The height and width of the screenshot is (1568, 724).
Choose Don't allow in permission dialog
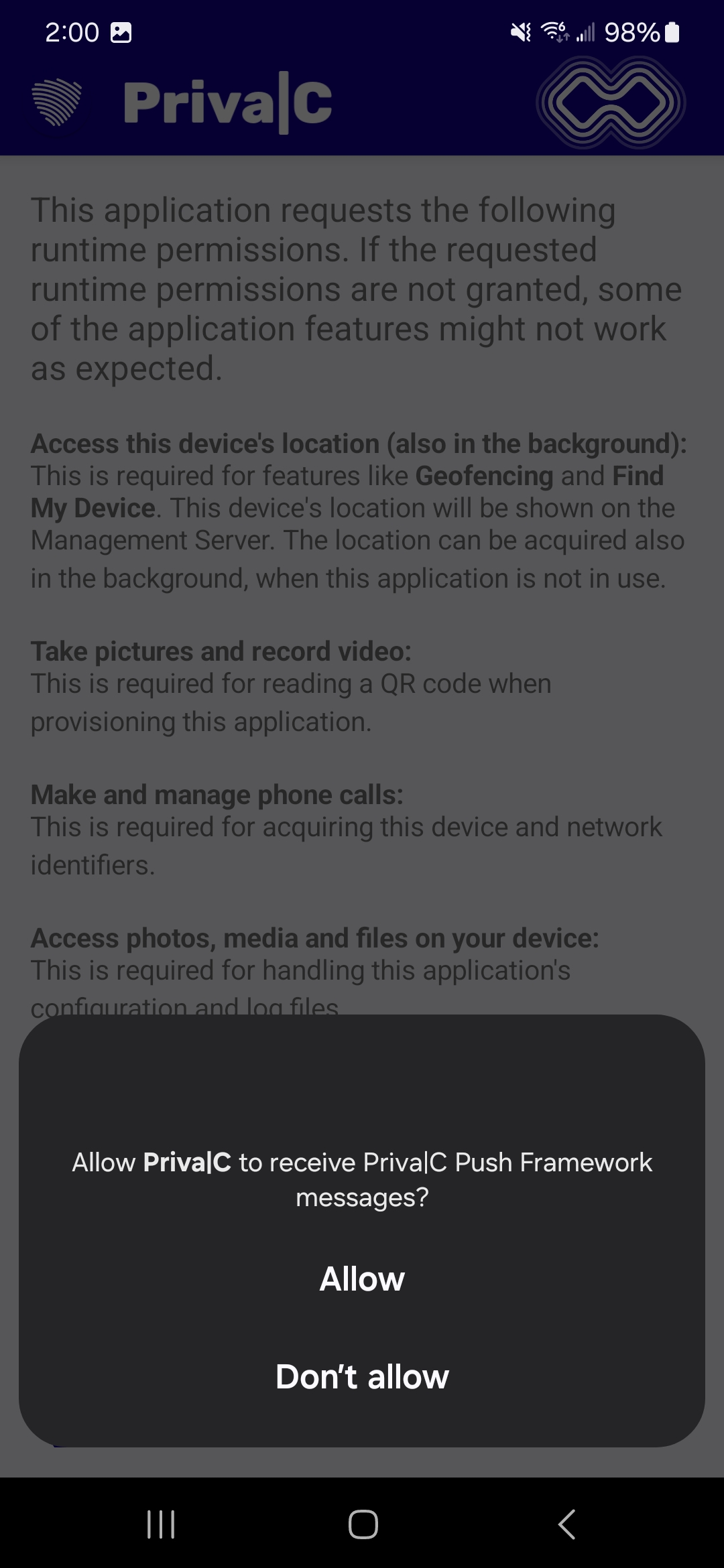click(x=362, y=1377)
